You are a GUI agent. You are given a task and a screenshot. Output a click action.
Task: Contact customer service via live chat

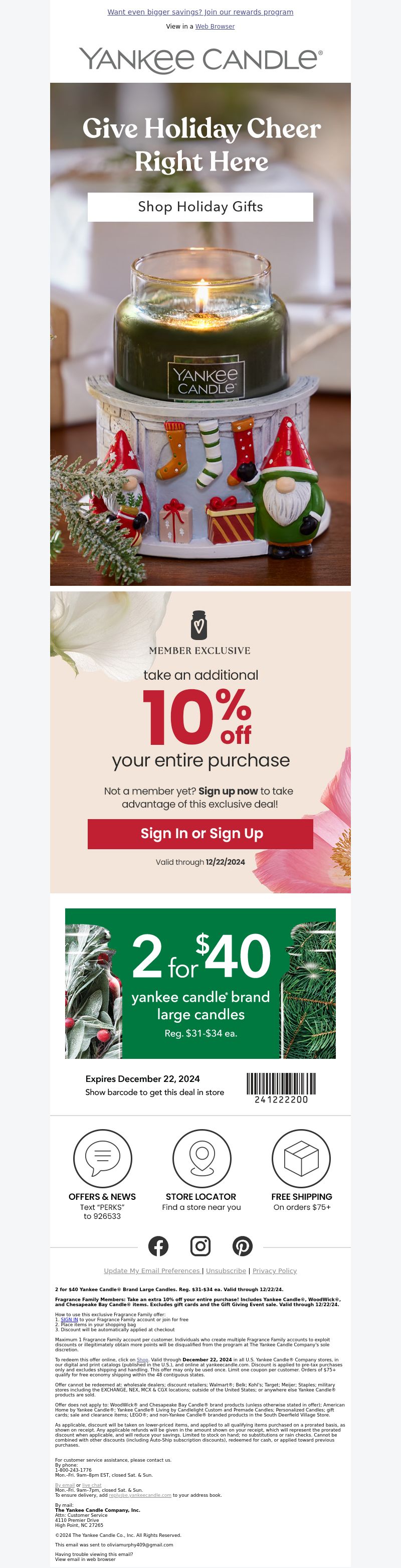92,1485
